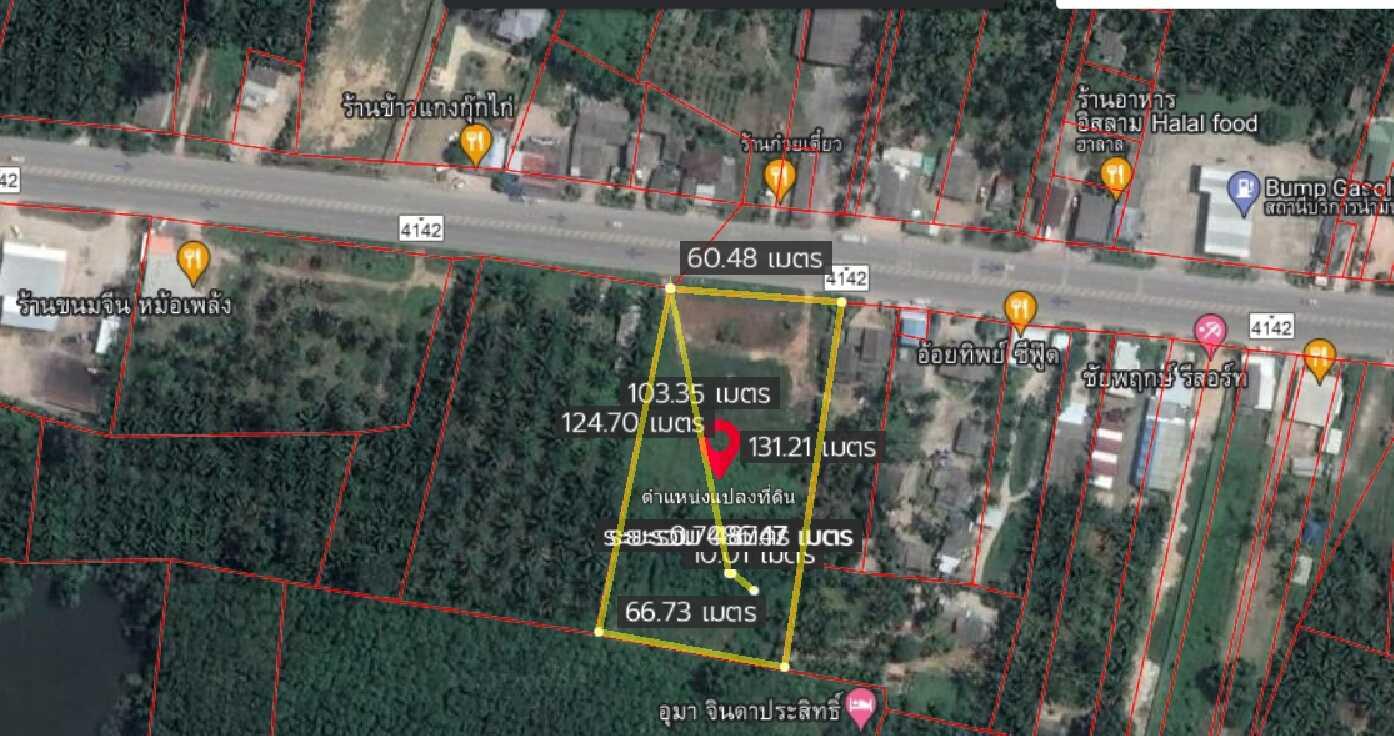The image size is (1394, 736).
Task: Tap the ชัยพฤกษ์ รีสอร์ท pink marker
Action: coord(1211,333)
